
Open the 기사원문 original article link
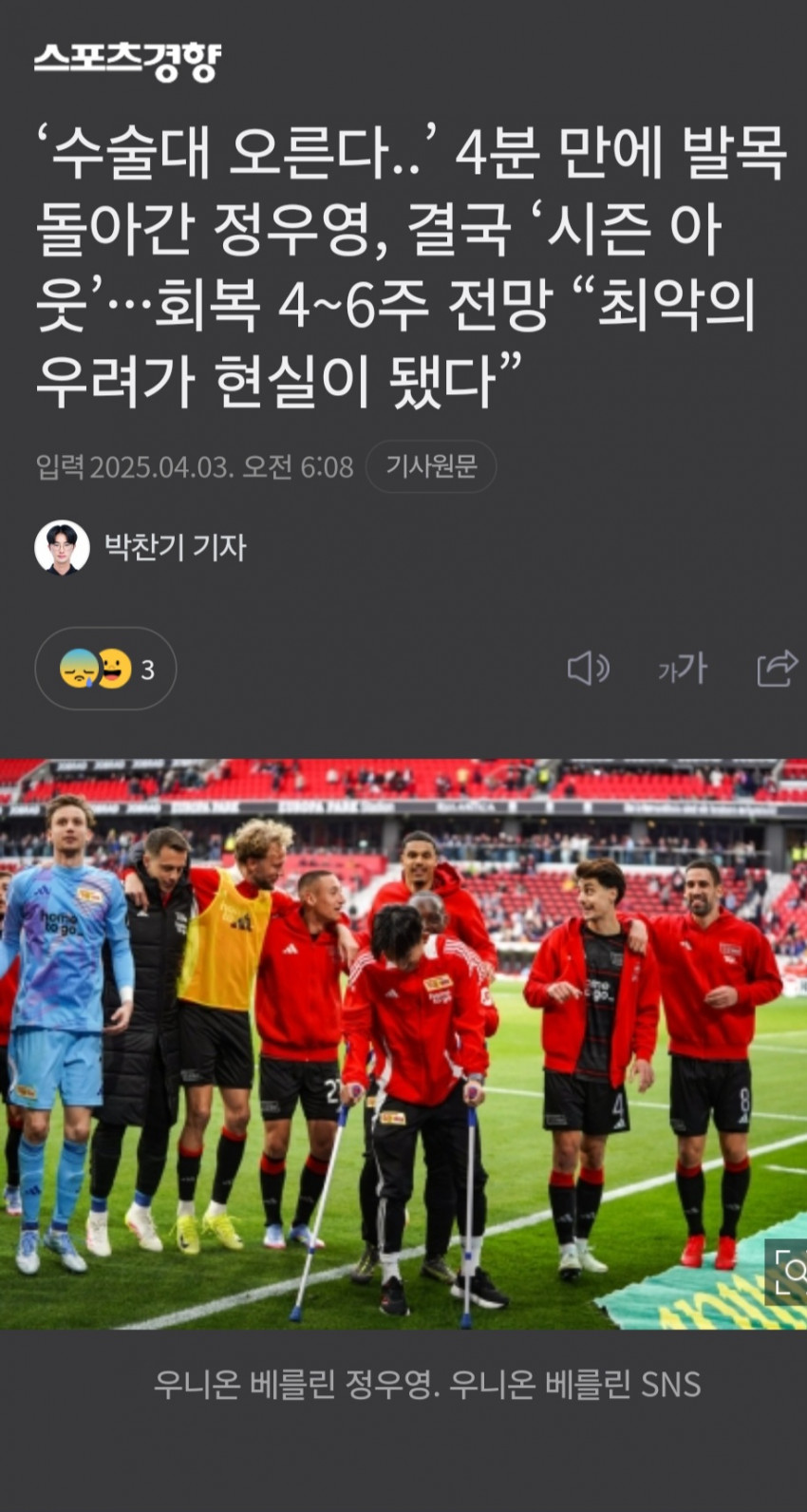click(x=430, y=466)
